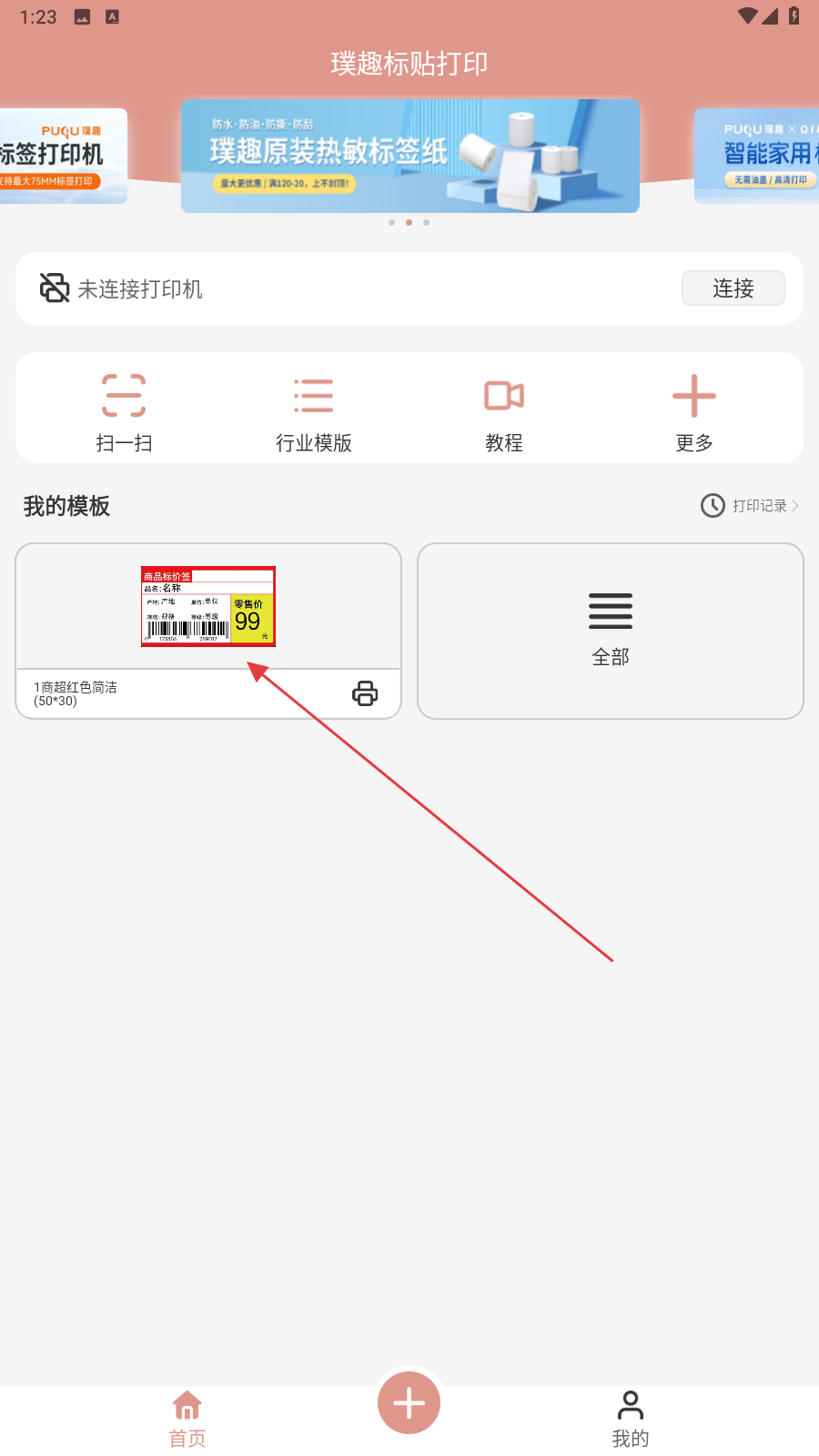The height and width of the screenshot is (1456, 819).
Task: View 打印记录 print history
Action: pos(751,505)
